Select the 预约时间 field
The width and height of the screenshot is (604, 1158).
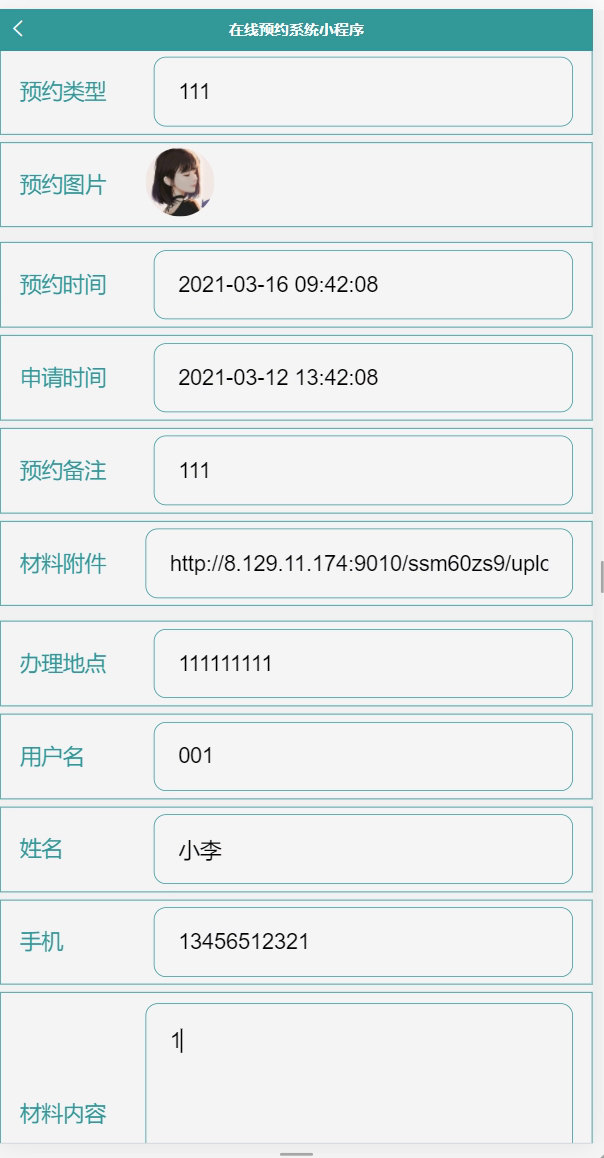click(363, 284)
